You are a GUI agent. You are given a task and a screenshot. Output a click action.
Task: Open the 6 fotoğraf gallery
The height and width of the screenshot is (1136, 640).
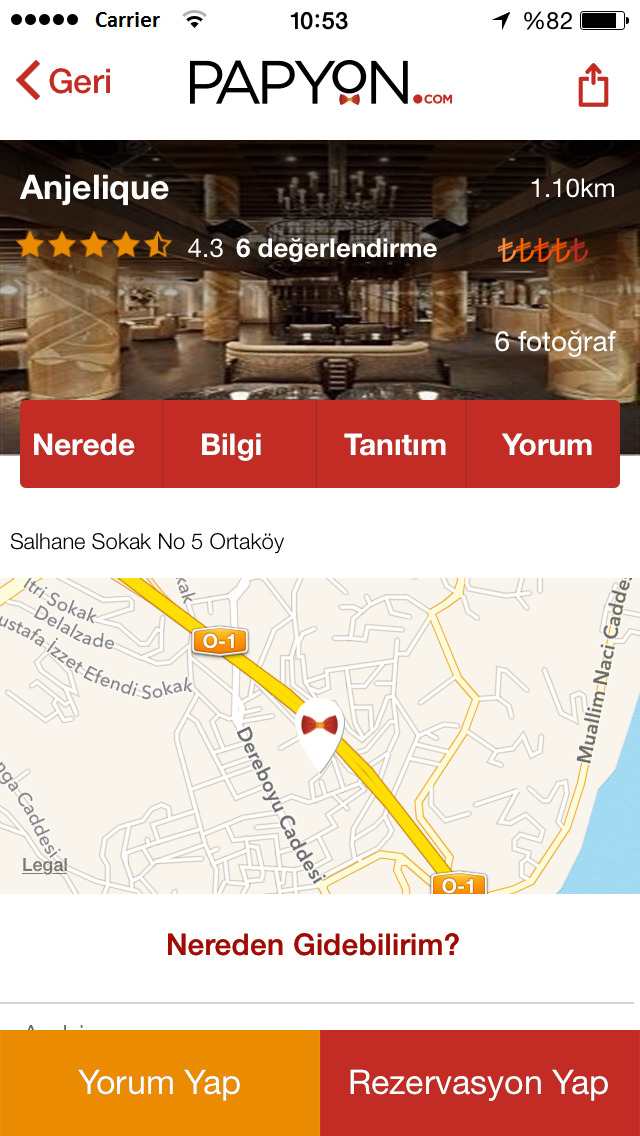click(555, 342)
